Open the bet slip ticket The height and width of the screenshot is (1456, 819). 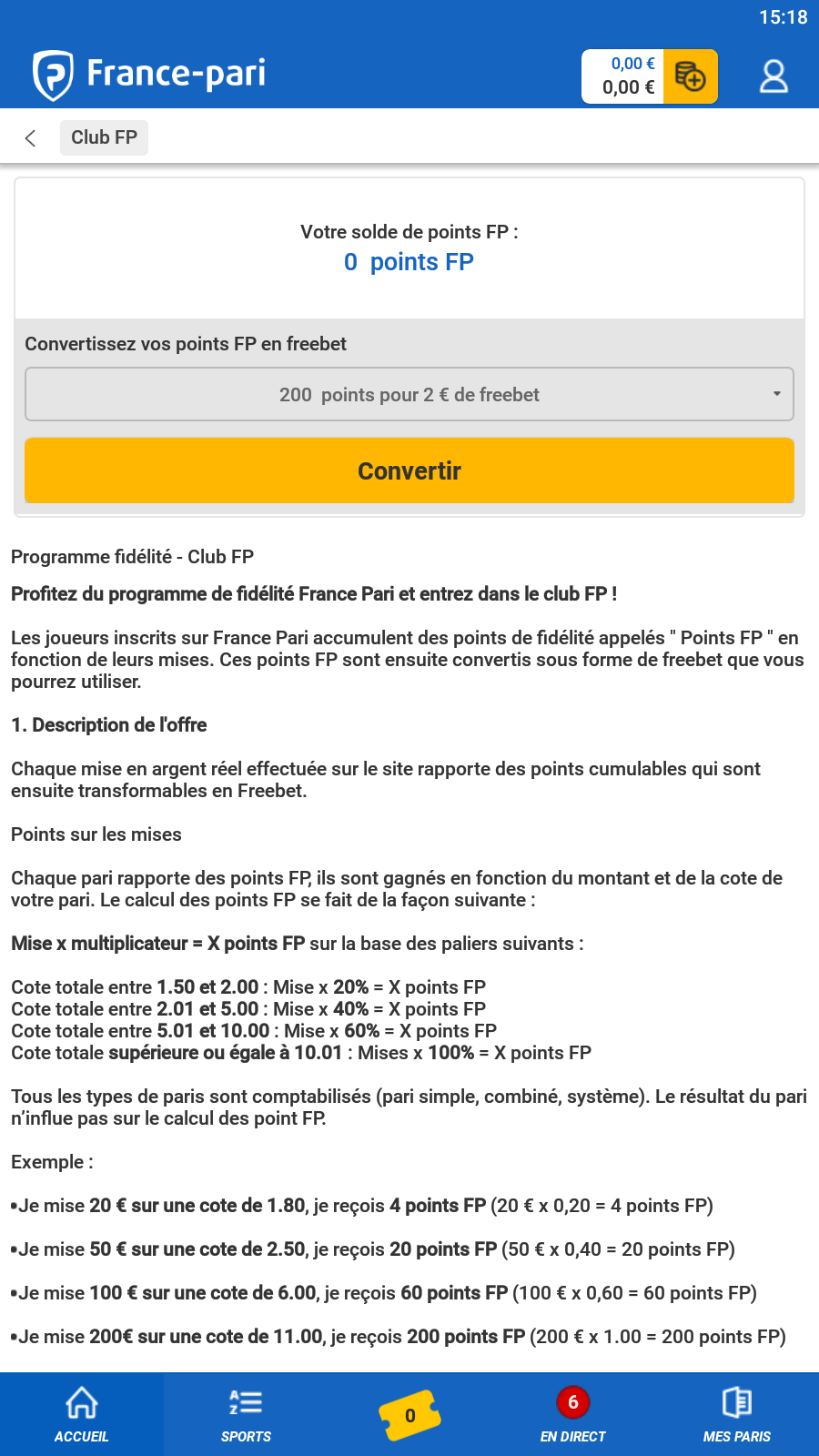pos(409,1414)
